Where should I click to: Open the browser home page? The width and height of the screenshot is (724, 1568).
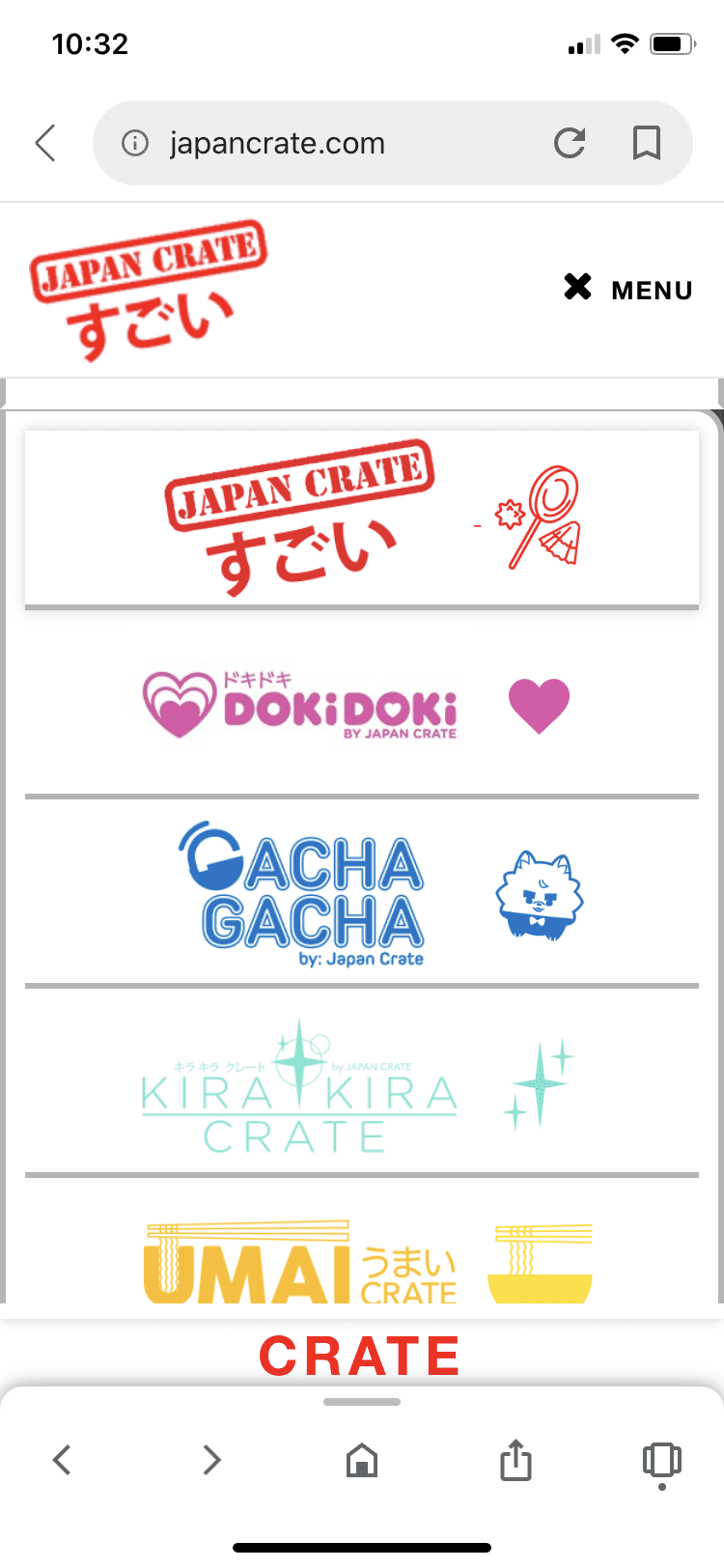pos(362,1459)
